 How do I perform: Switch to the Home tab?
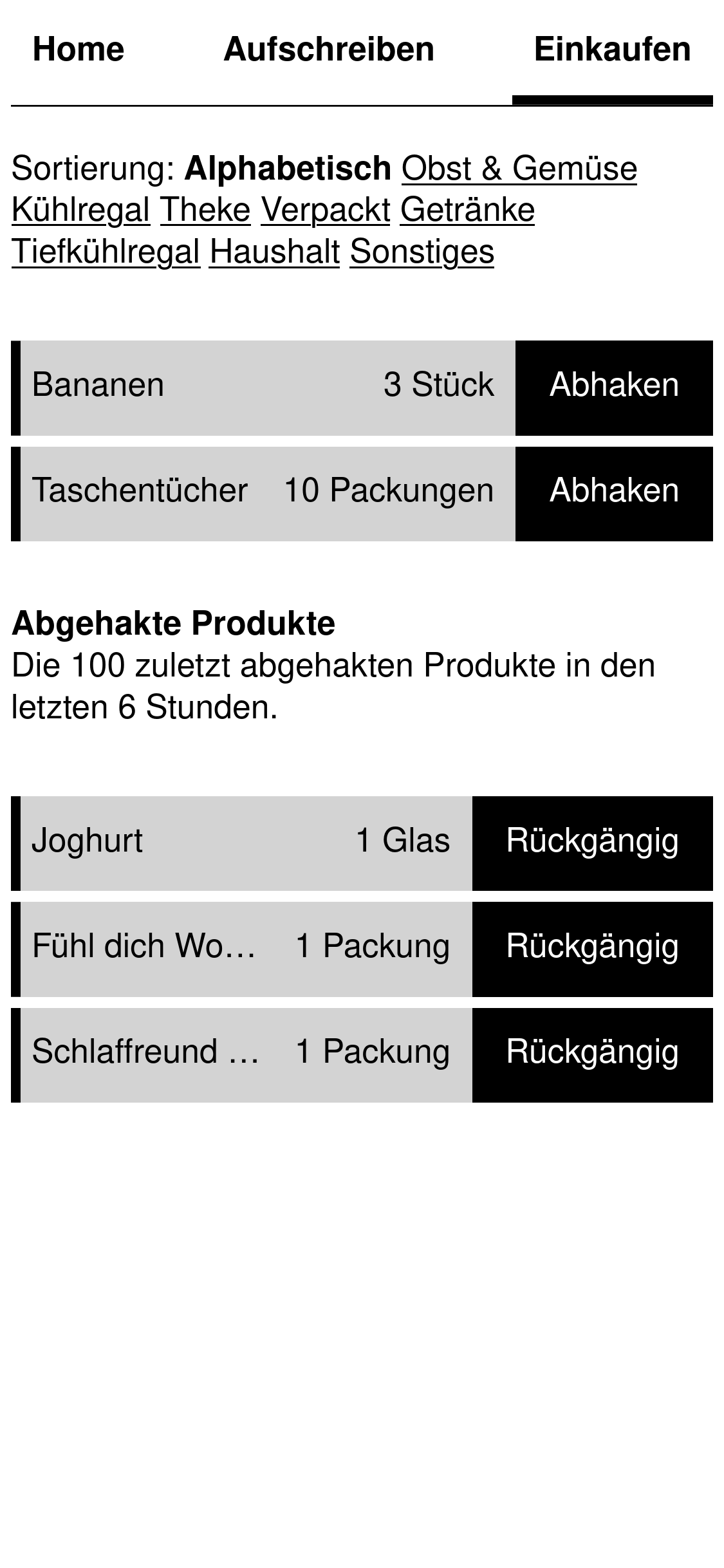pyautogui.click(x=79, y=50)
